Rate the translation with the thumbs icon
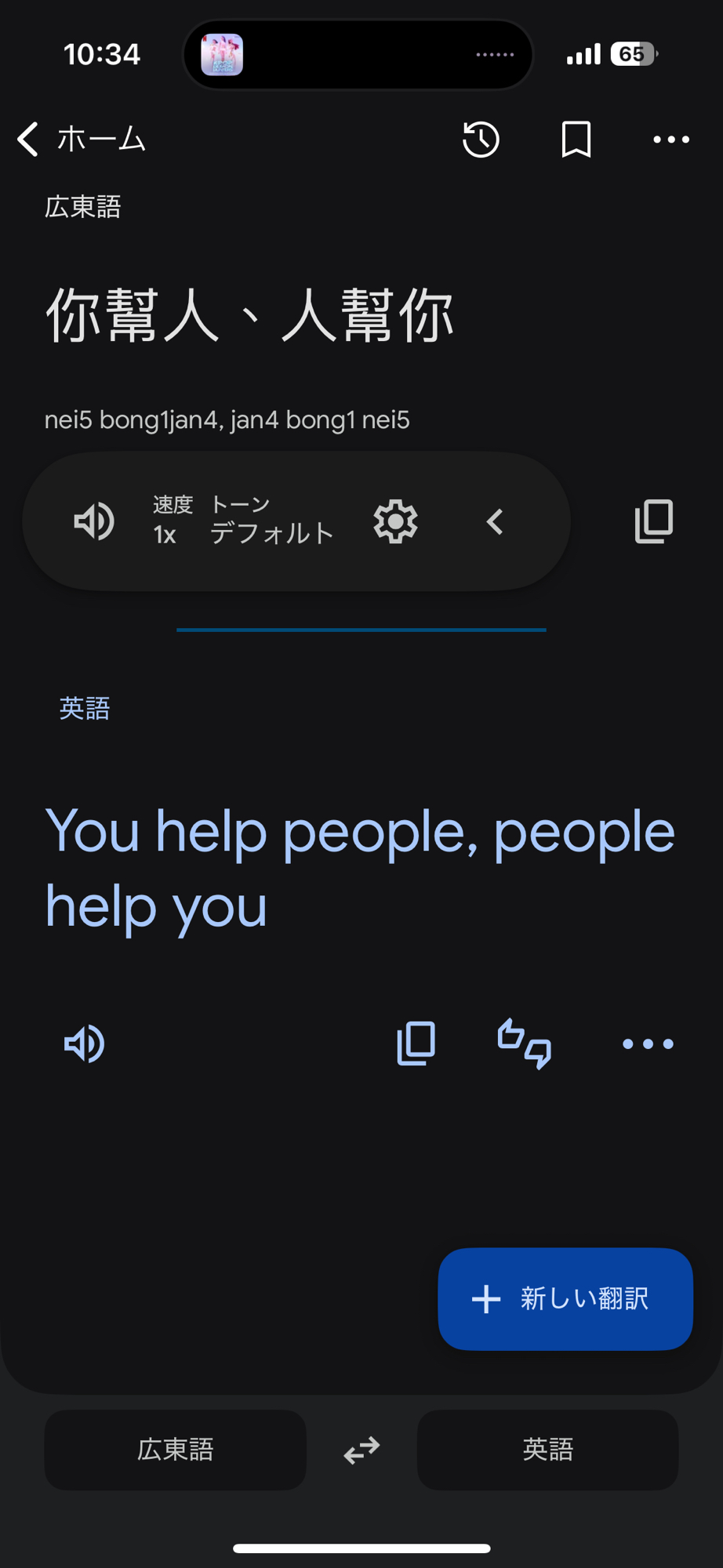 525,1044
